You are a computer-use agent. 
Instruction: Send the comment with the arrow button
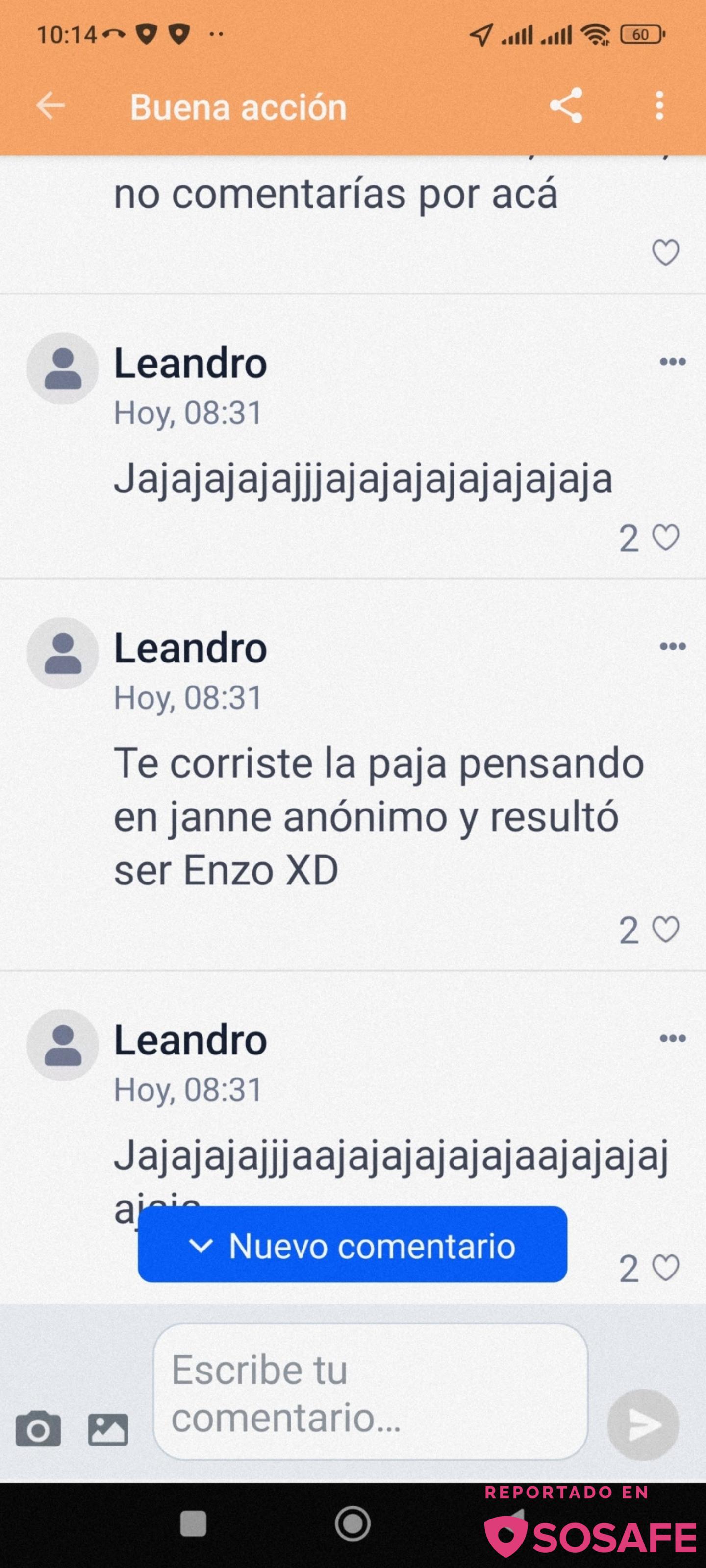(643, 1425)
